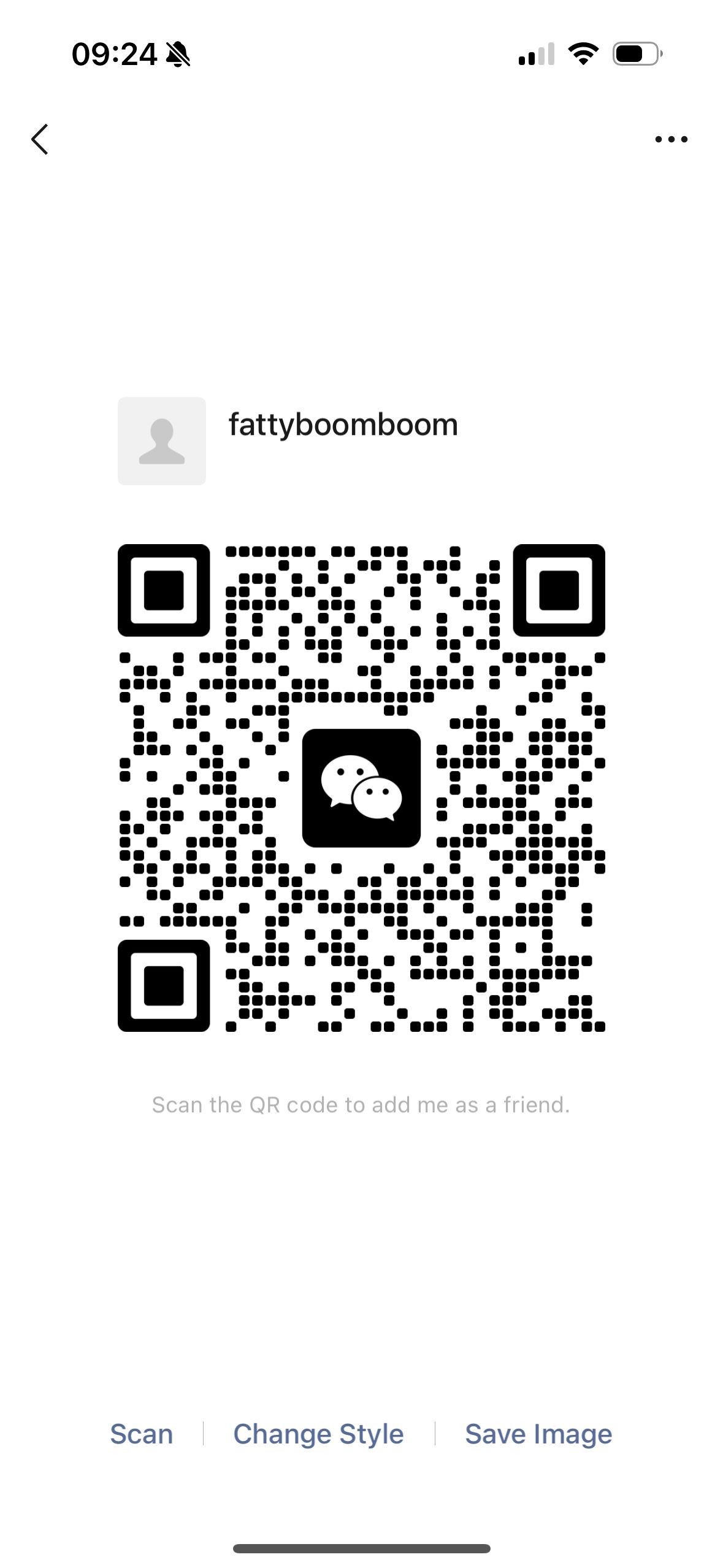The height and width of the screenshot is (1568, 723).
Task: Go back using the top-left arrow
Action: click(40, 139)
